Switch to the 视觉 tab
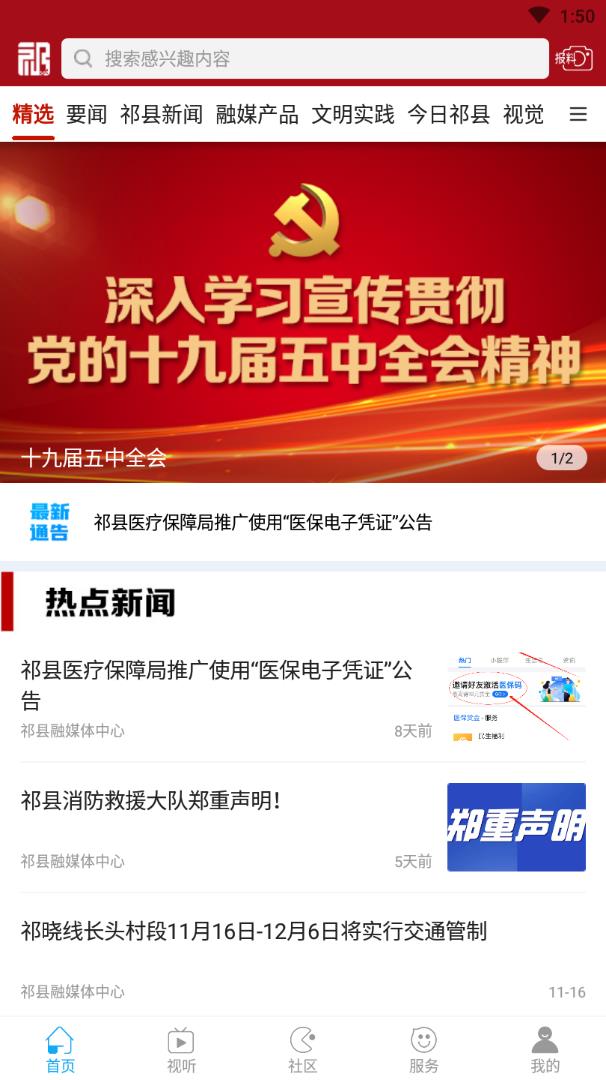606x1080 pixels. point(523,115)
